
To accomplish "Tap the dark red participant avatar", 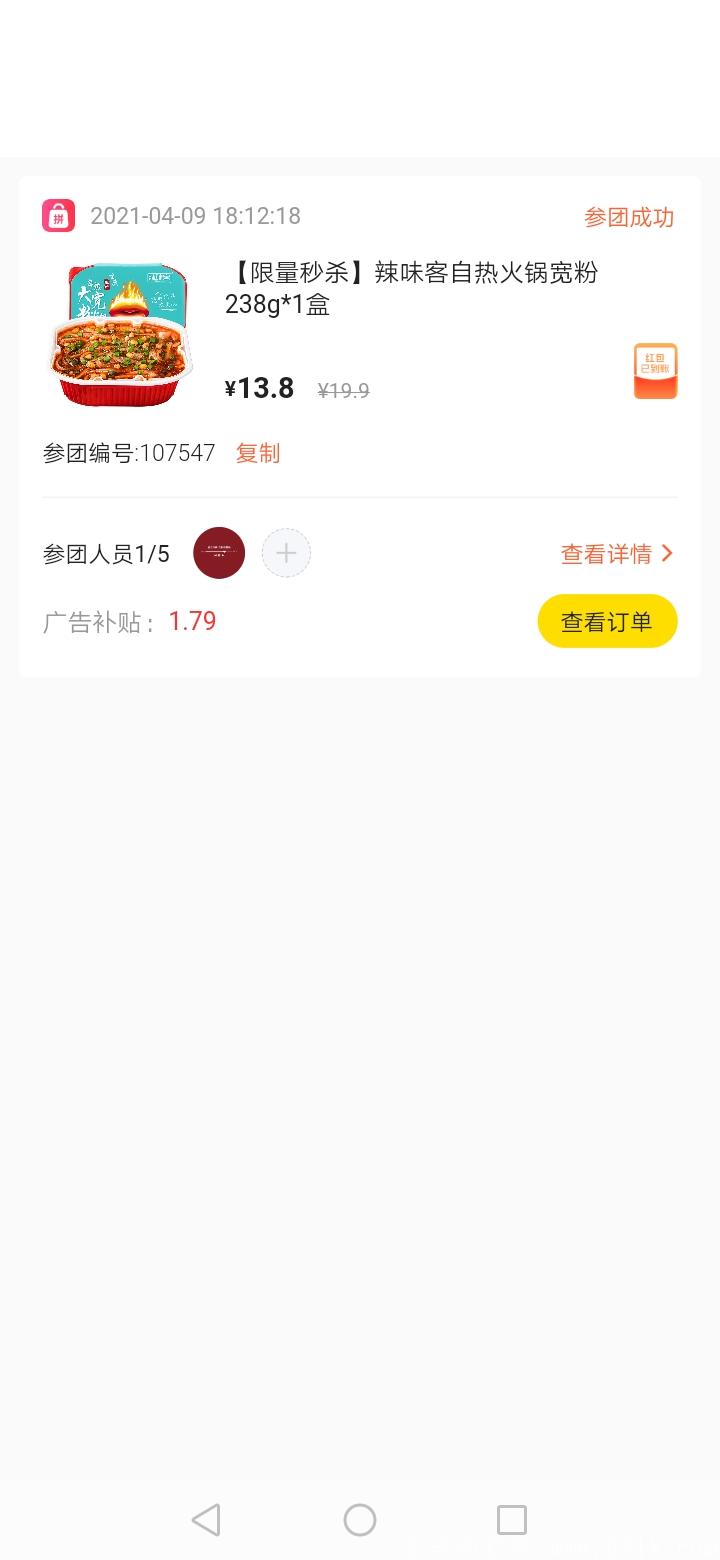I will [219, 552].
